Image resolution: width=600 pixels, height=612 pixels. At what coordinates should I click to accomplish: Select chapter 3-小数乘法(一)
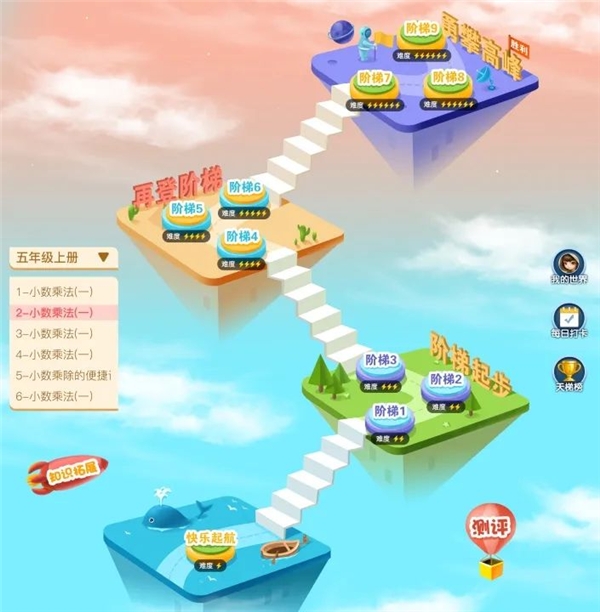click(55, 334)
